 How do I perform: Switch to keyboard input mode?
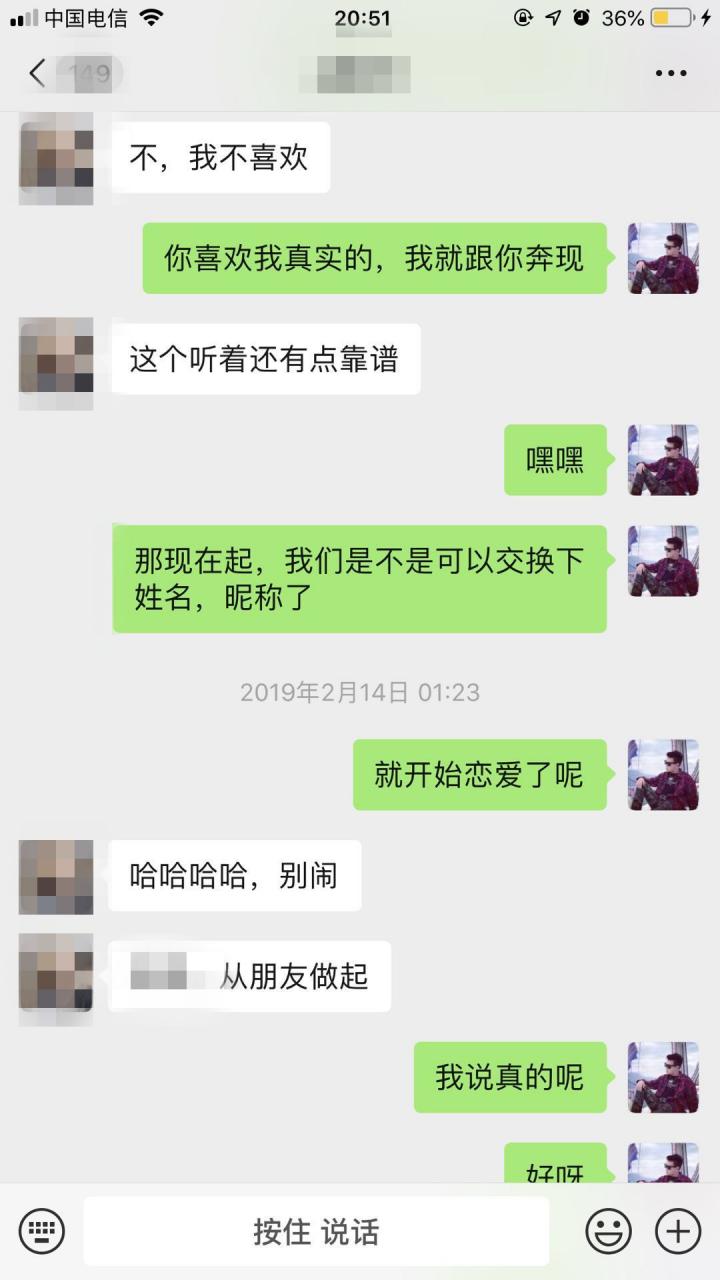click(x=42, y=1230)
